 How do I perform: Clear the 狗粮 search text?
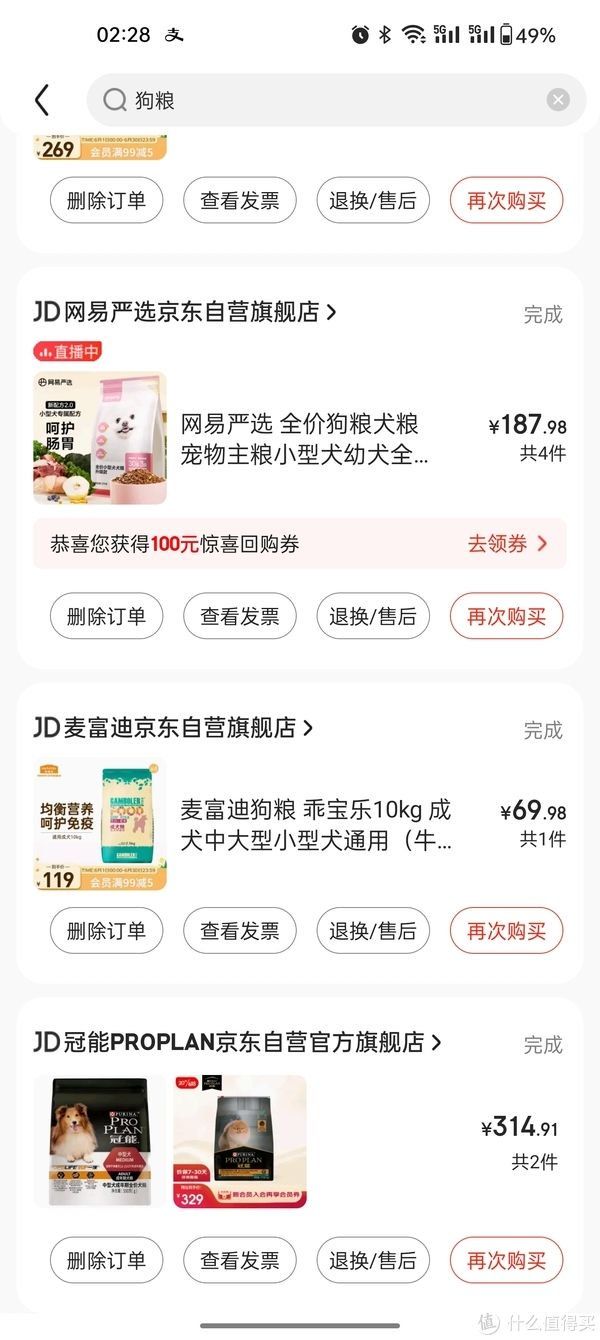[x=558, y=100]
